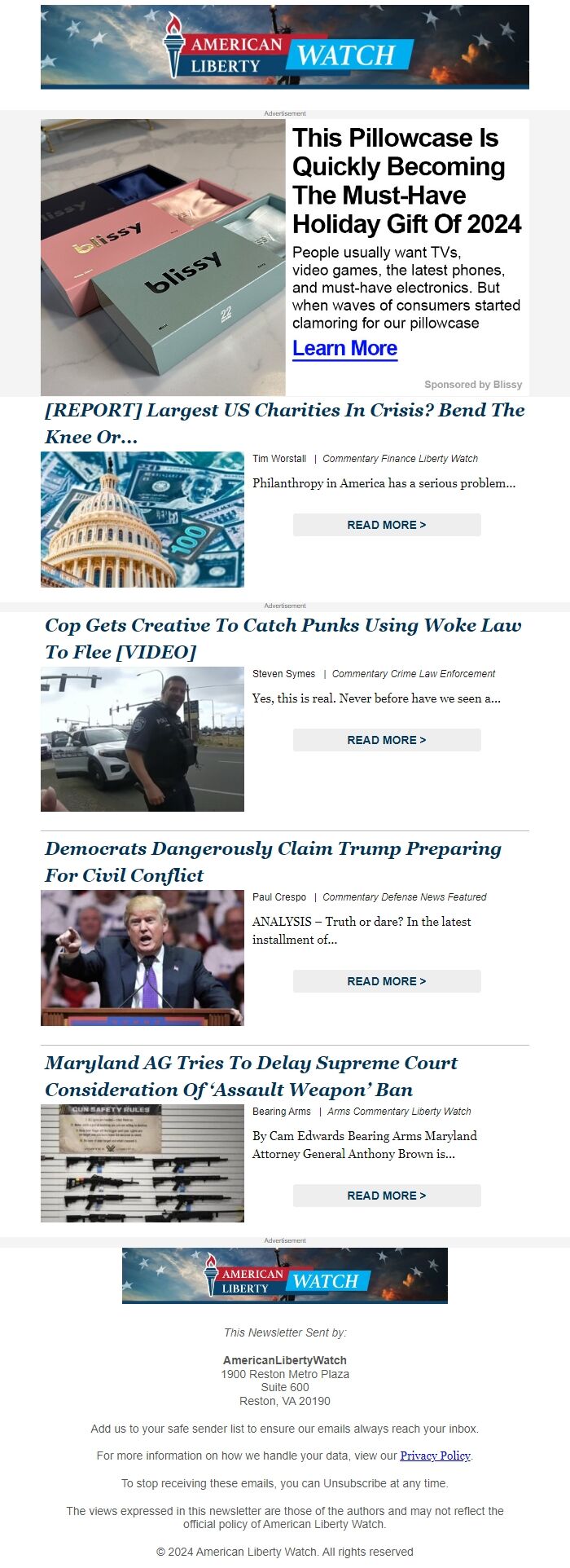This screenshot has height=1568, width=570.
Task: Open the Blissy pillowcase ad headline
Action: (x=406, y=181)
